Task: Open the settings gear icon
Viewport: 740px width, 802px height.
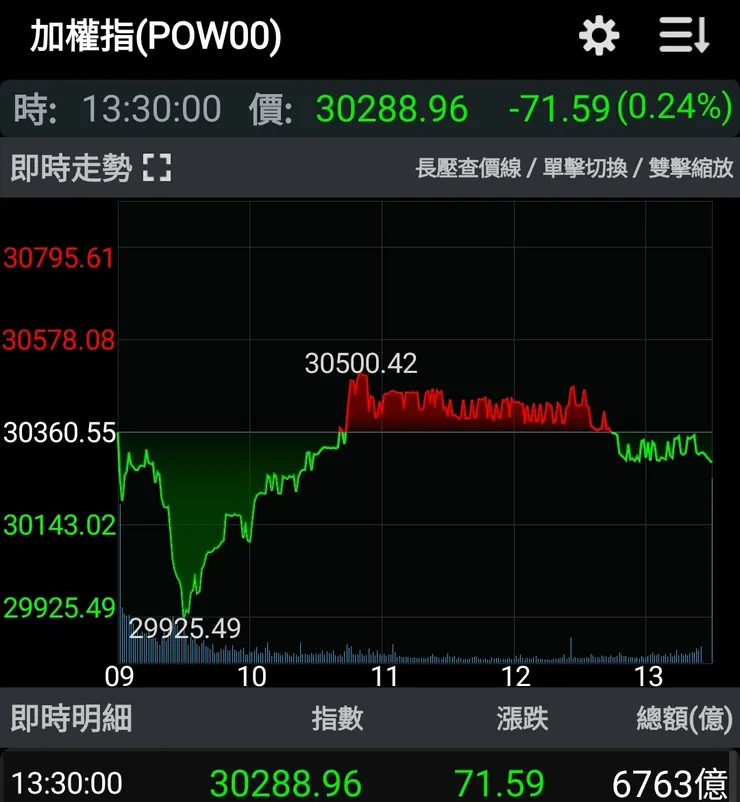Action: pos(597,37)
